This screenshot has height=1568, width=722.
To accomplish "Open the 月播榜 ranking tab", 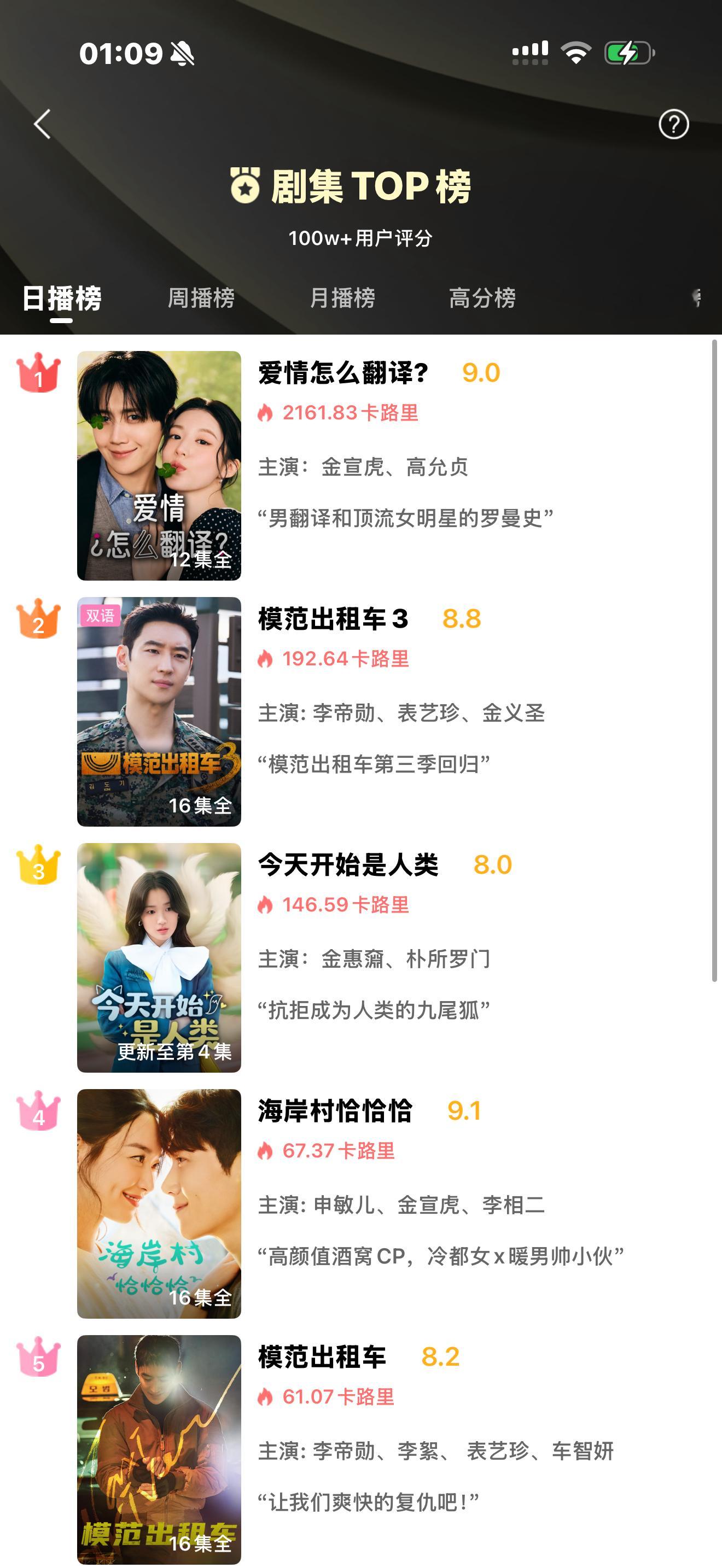I will point(345,297).
